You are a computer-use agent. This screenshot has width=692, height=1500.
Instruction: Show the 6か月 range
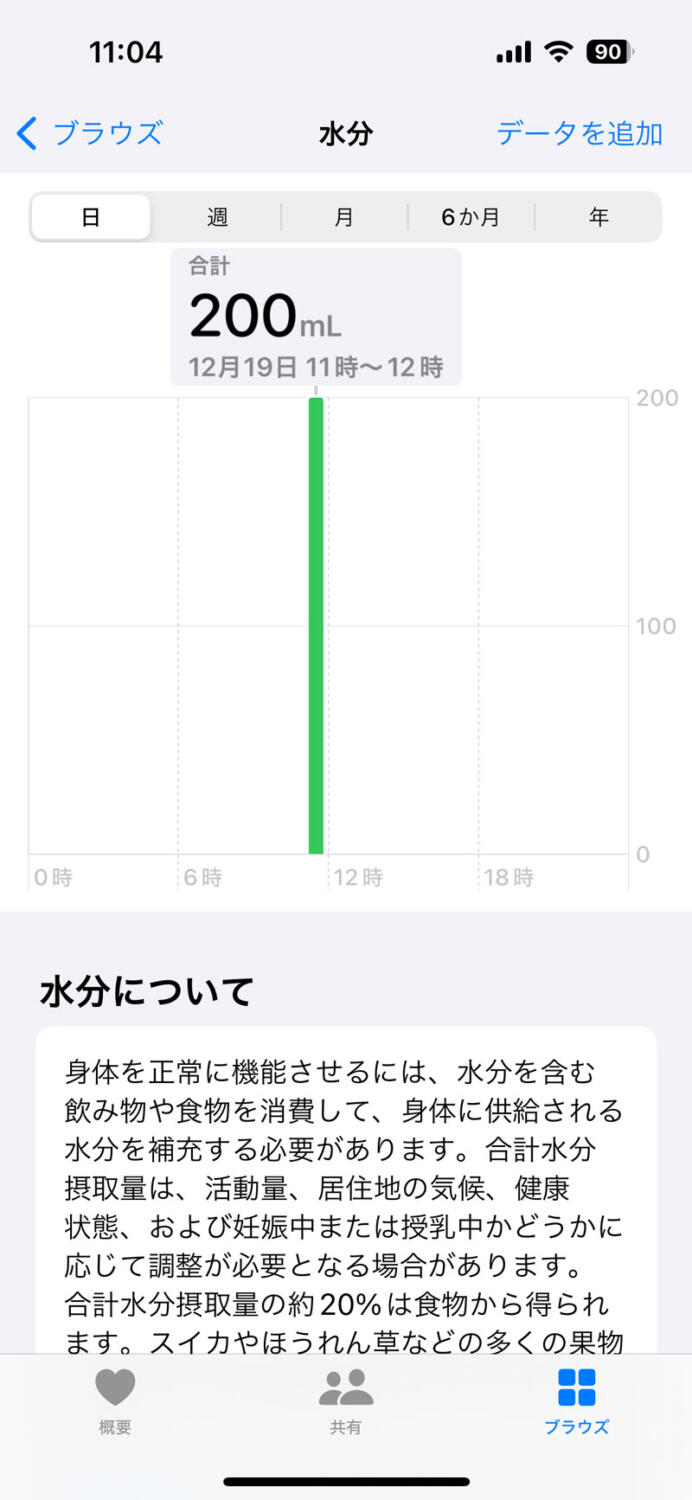pyautogui.click(x=471, y=217)
